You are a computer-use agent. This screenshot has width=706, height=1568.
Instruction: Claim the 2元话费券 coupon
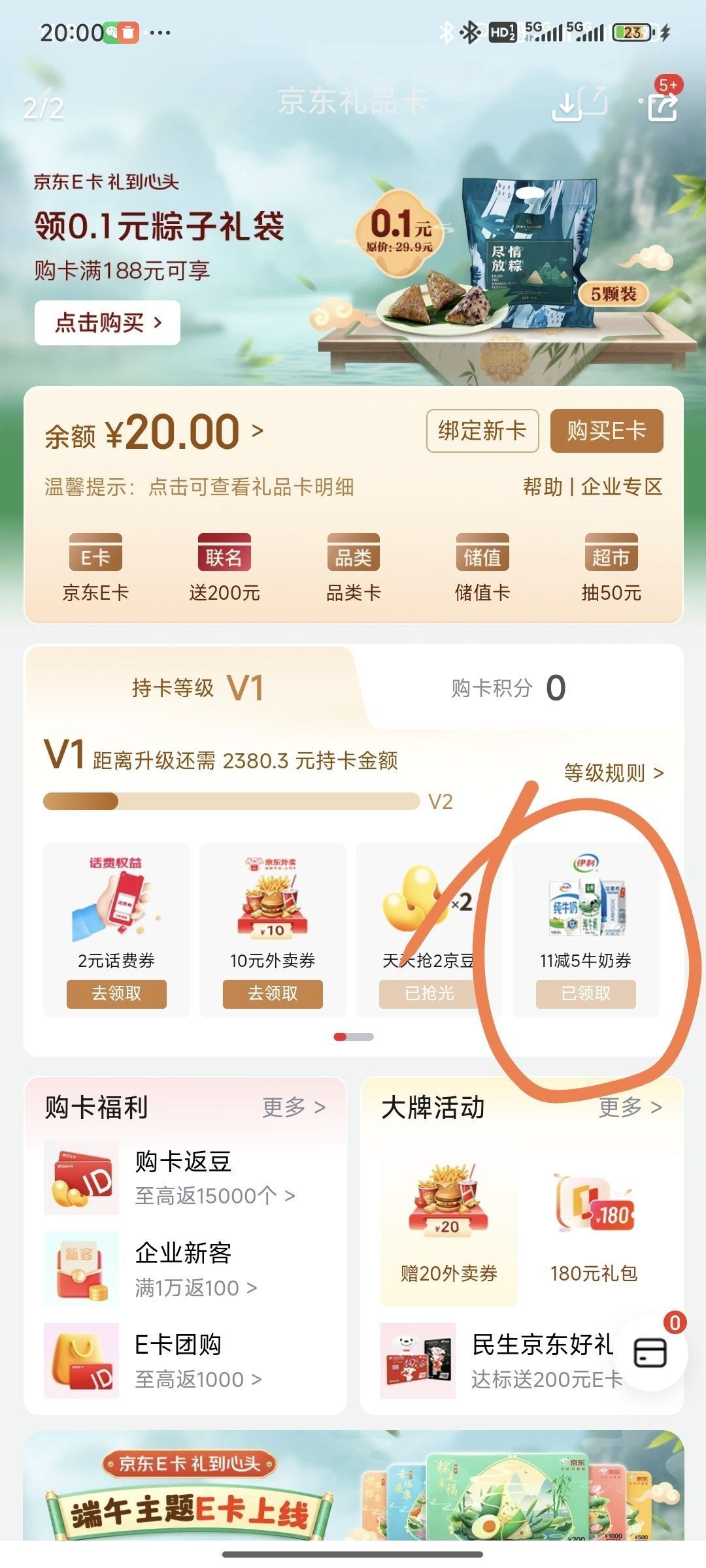(x=116, y=994)
